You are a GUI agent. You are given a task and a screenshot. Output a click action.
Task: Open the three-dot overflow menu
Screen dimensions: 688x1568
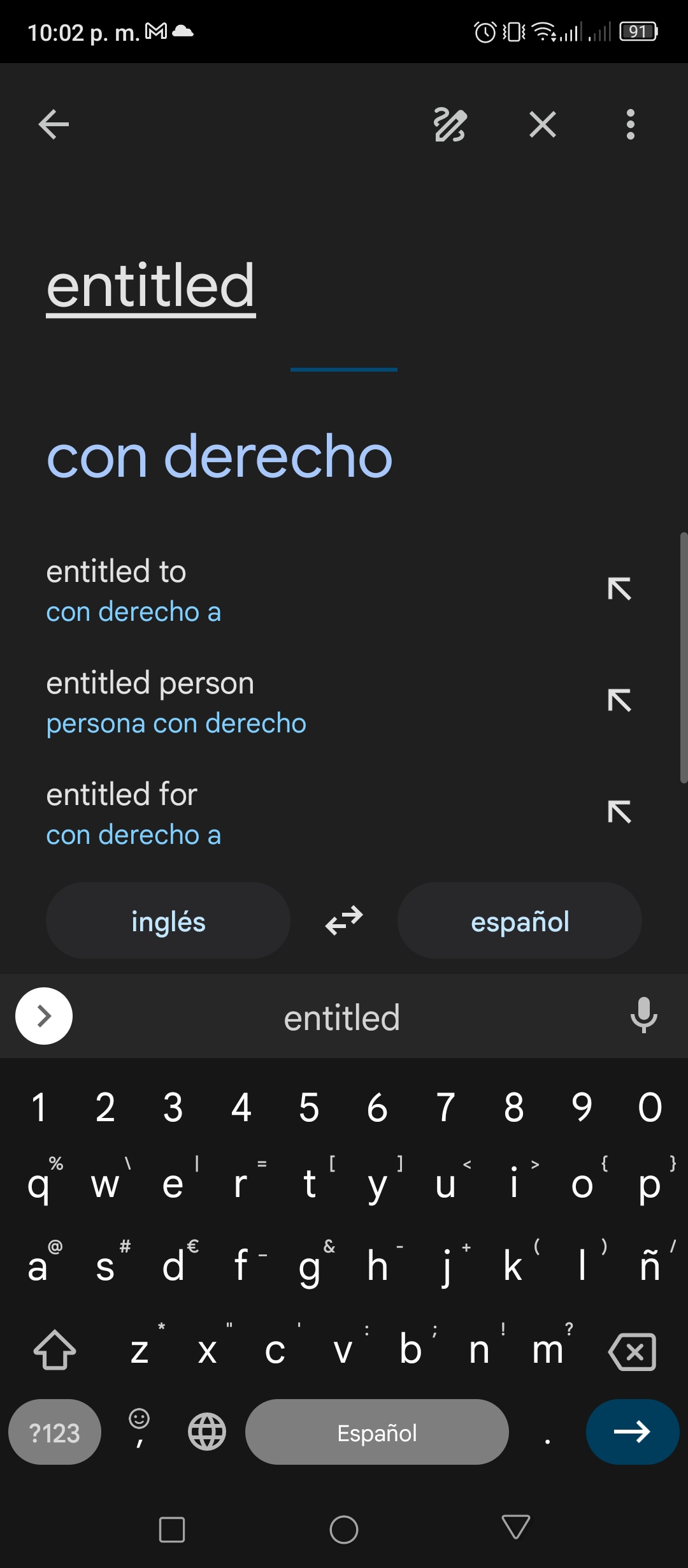pos(631,124)
